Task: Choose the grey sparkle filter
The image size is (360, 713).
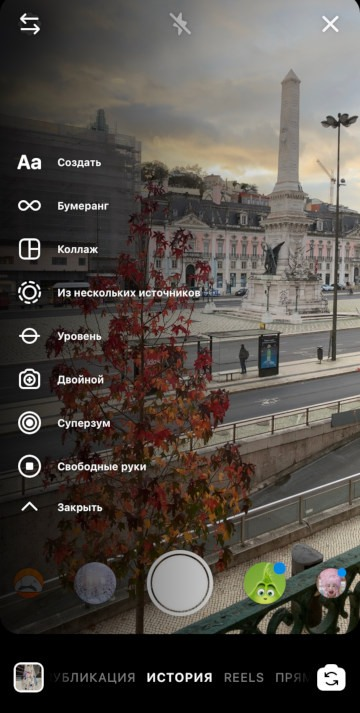Action: coord(95,583)
